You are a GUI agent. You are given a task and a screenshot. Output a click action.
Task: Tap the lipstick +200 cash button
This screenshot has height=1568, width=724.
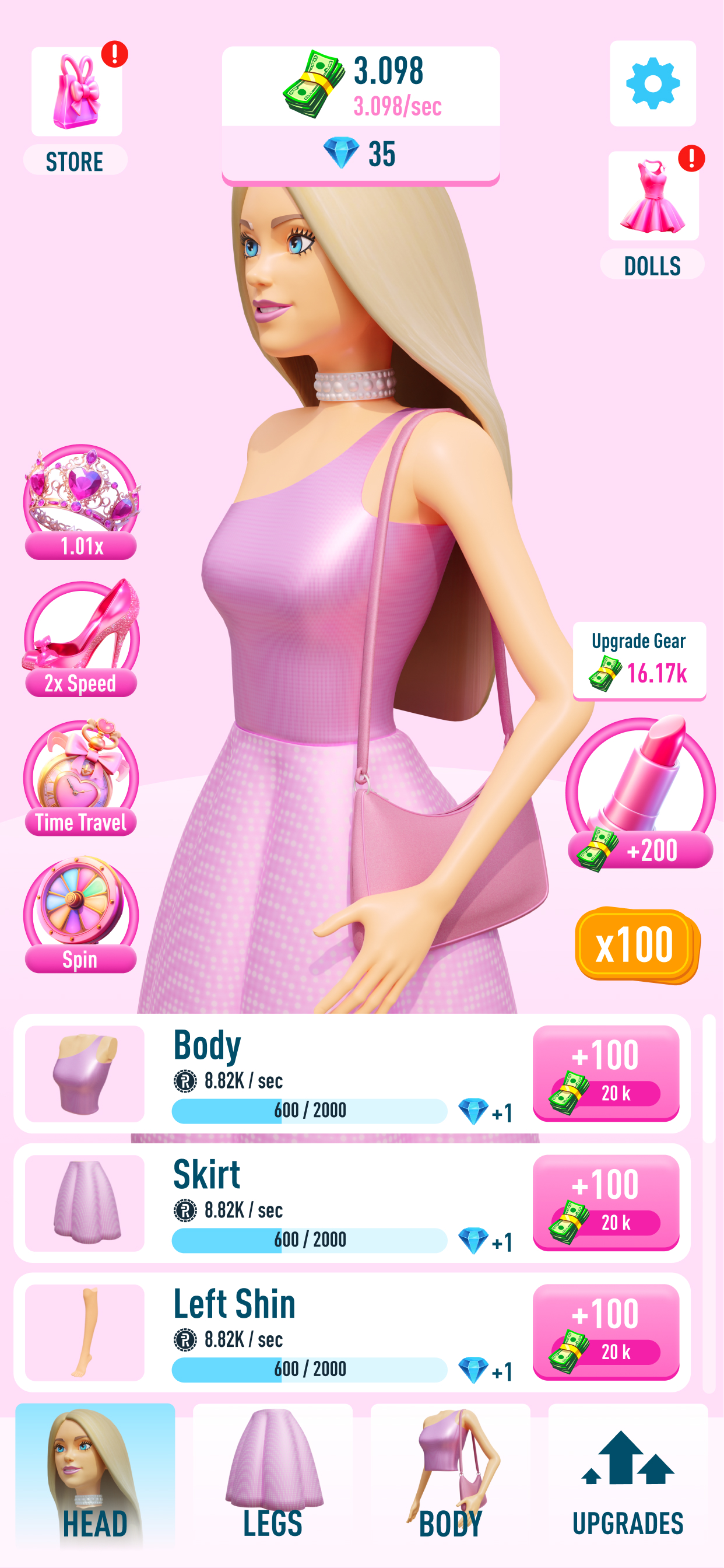click(x=640, y=793)
